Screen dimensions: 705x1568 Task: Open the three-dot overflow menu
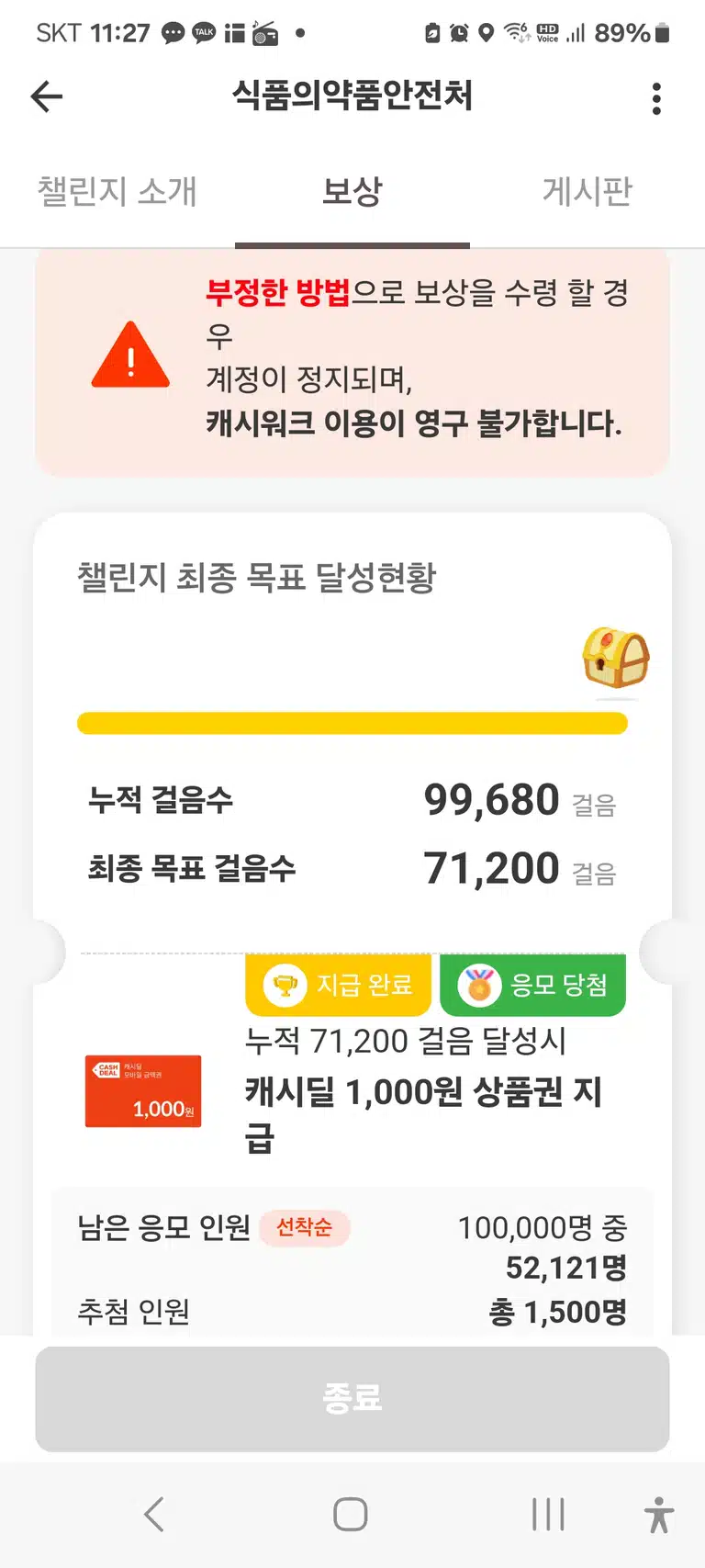(656, 98)
